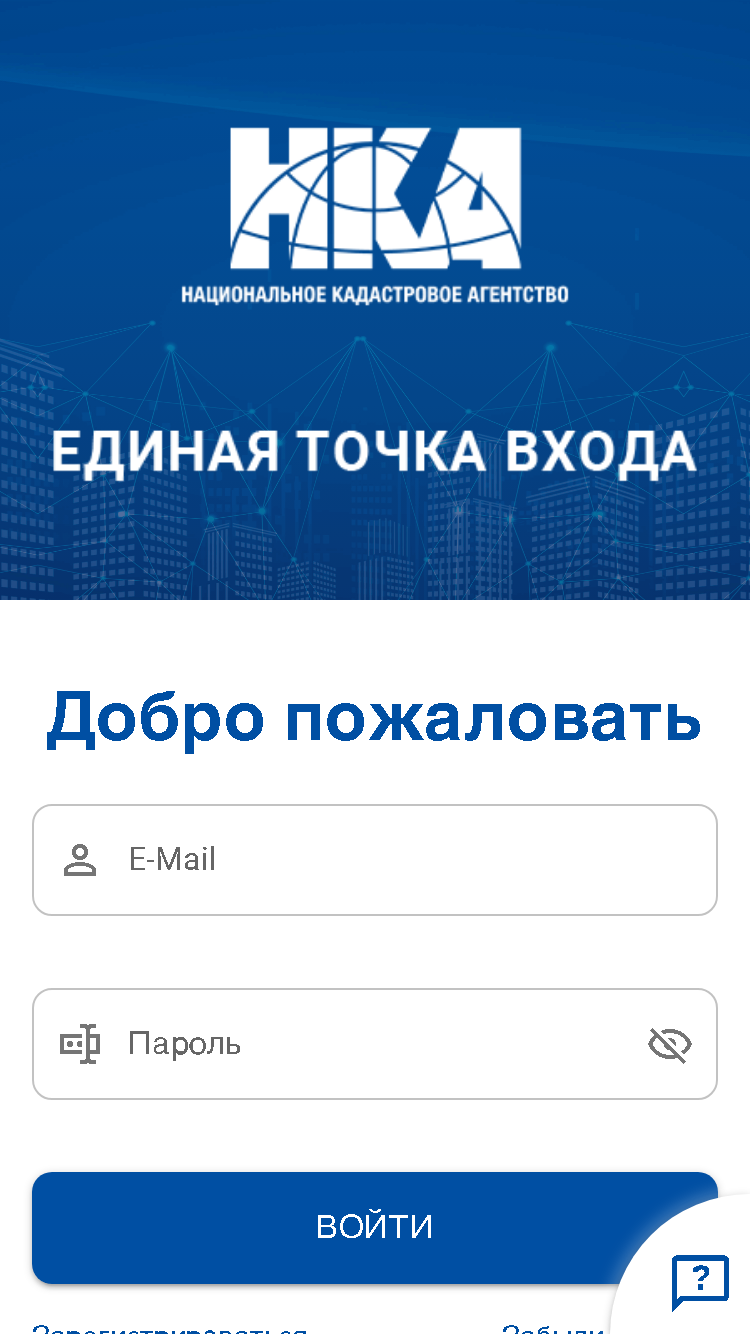Viewport: 750px width, 1334px height.
Task: Toggle password visibility eye icon
Action: pos(670,1045)
